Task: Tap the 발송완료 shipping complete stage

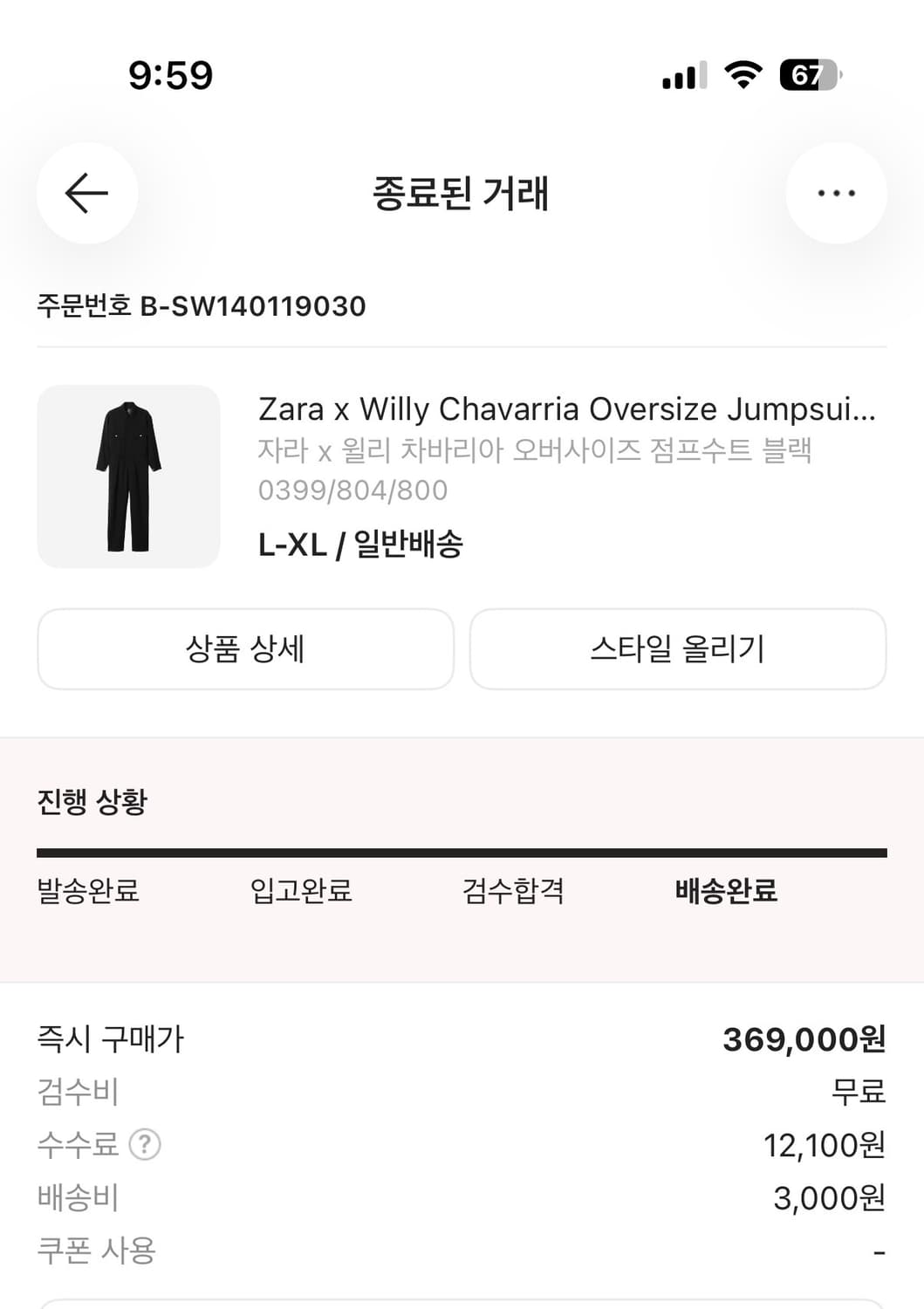Action: pyautogui.click(x=91, y=892)
